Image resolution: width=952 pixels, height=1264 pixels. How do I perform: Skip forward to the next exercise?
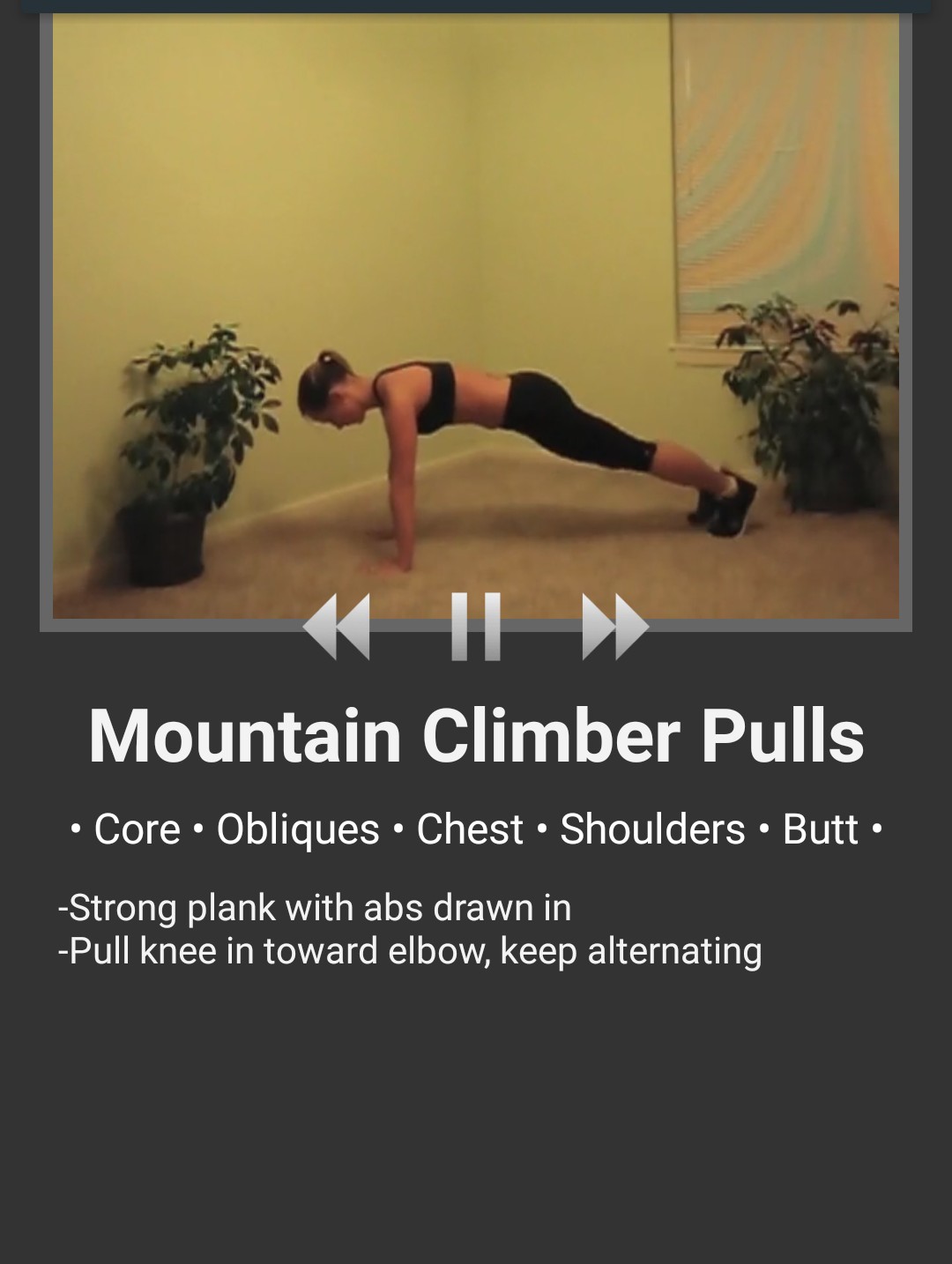(x=615, y=627)
